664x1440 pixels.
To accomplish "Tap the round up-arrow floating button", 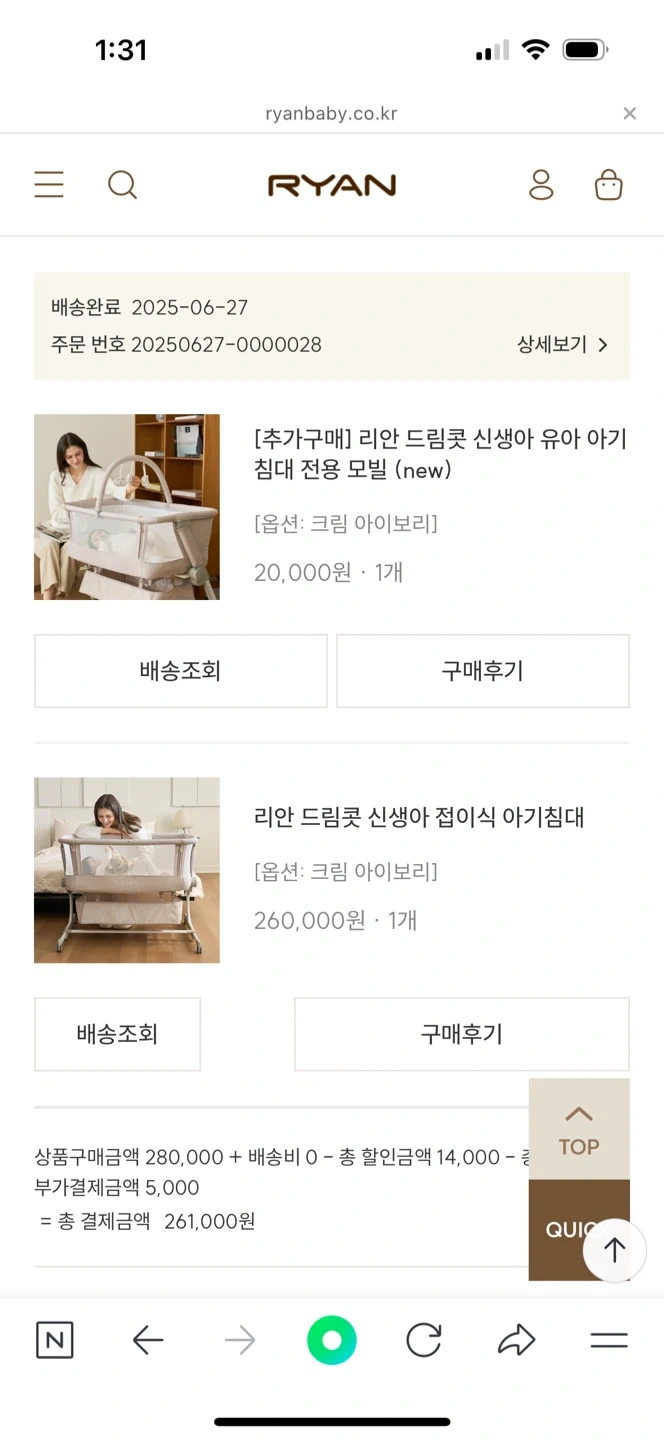I will click(x=614, y=1249).
